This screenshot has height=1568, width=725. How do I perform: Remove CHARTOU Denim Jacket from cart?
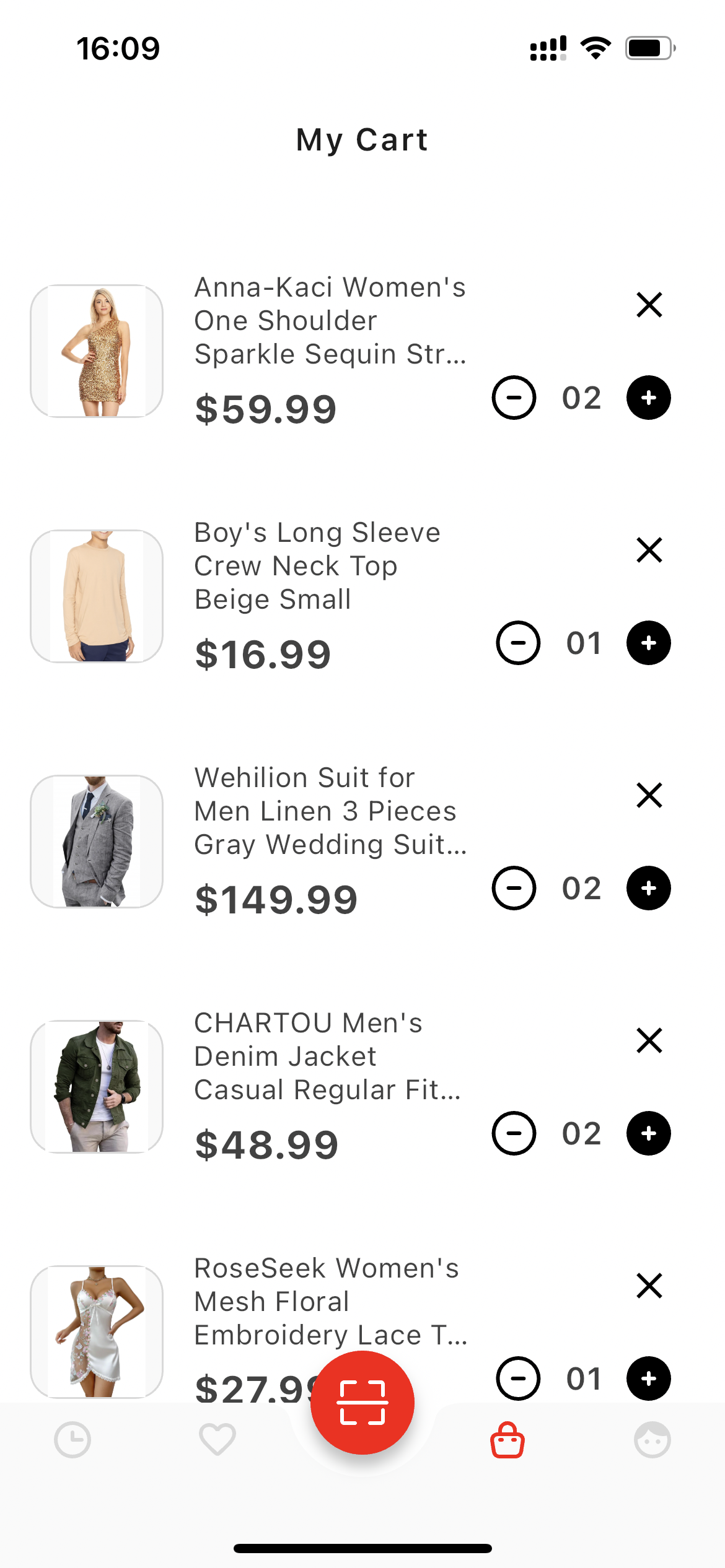click(649, 1040)
